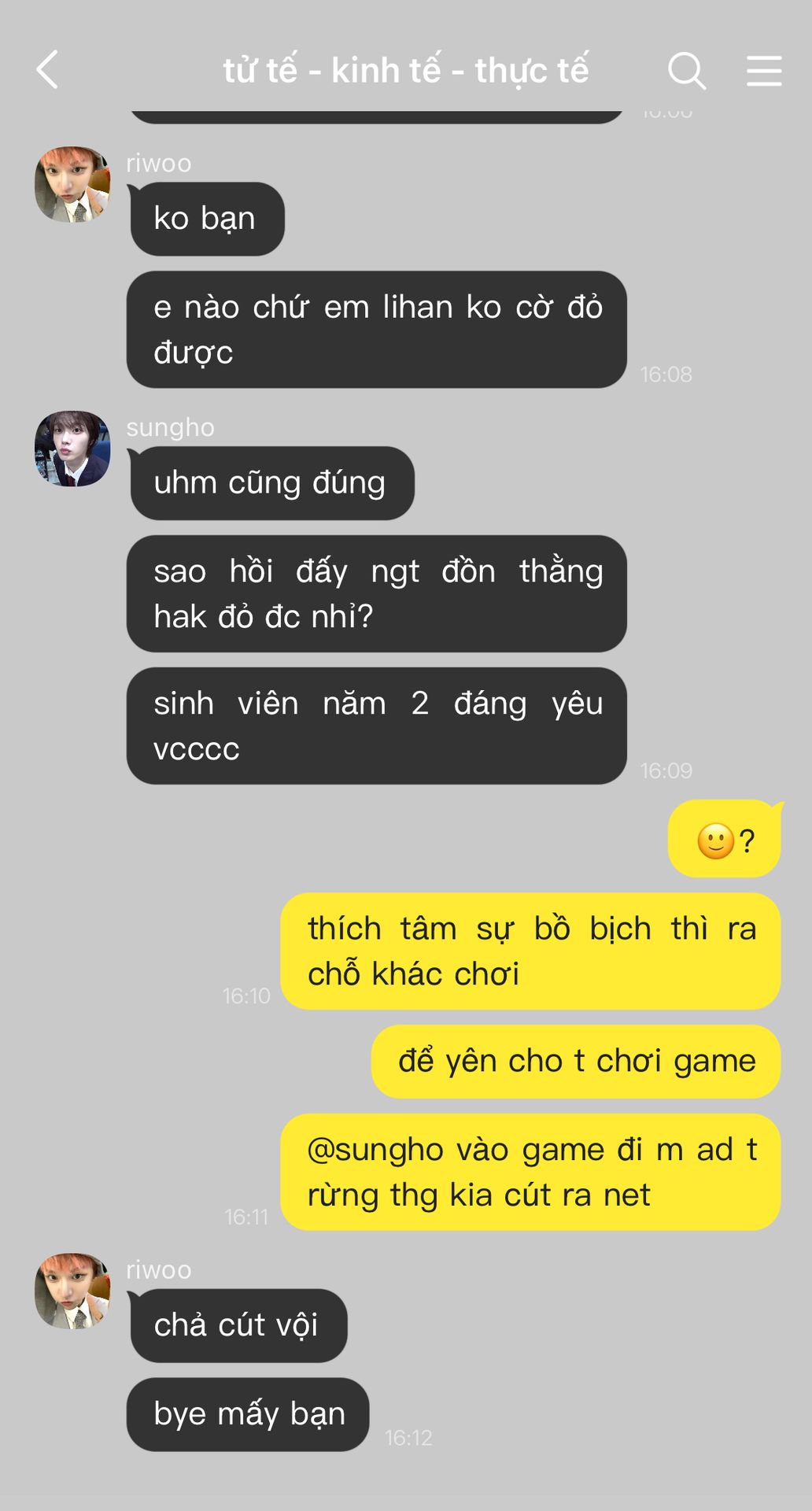Open the chat room hamburger menu
The width and height of the screenshot is (812, 1511).
click(763, 71)
